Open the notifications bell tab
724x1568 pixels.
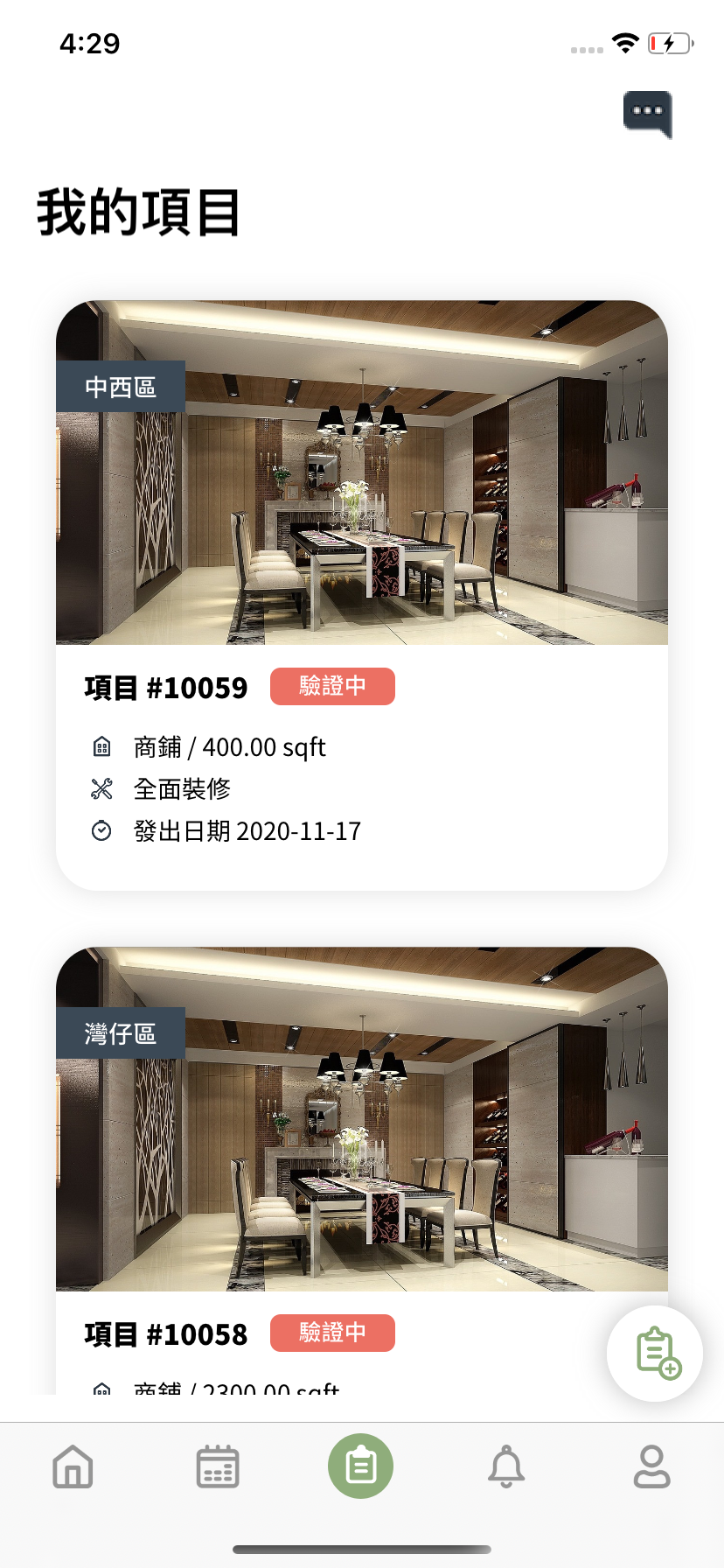coord(506,1466)
